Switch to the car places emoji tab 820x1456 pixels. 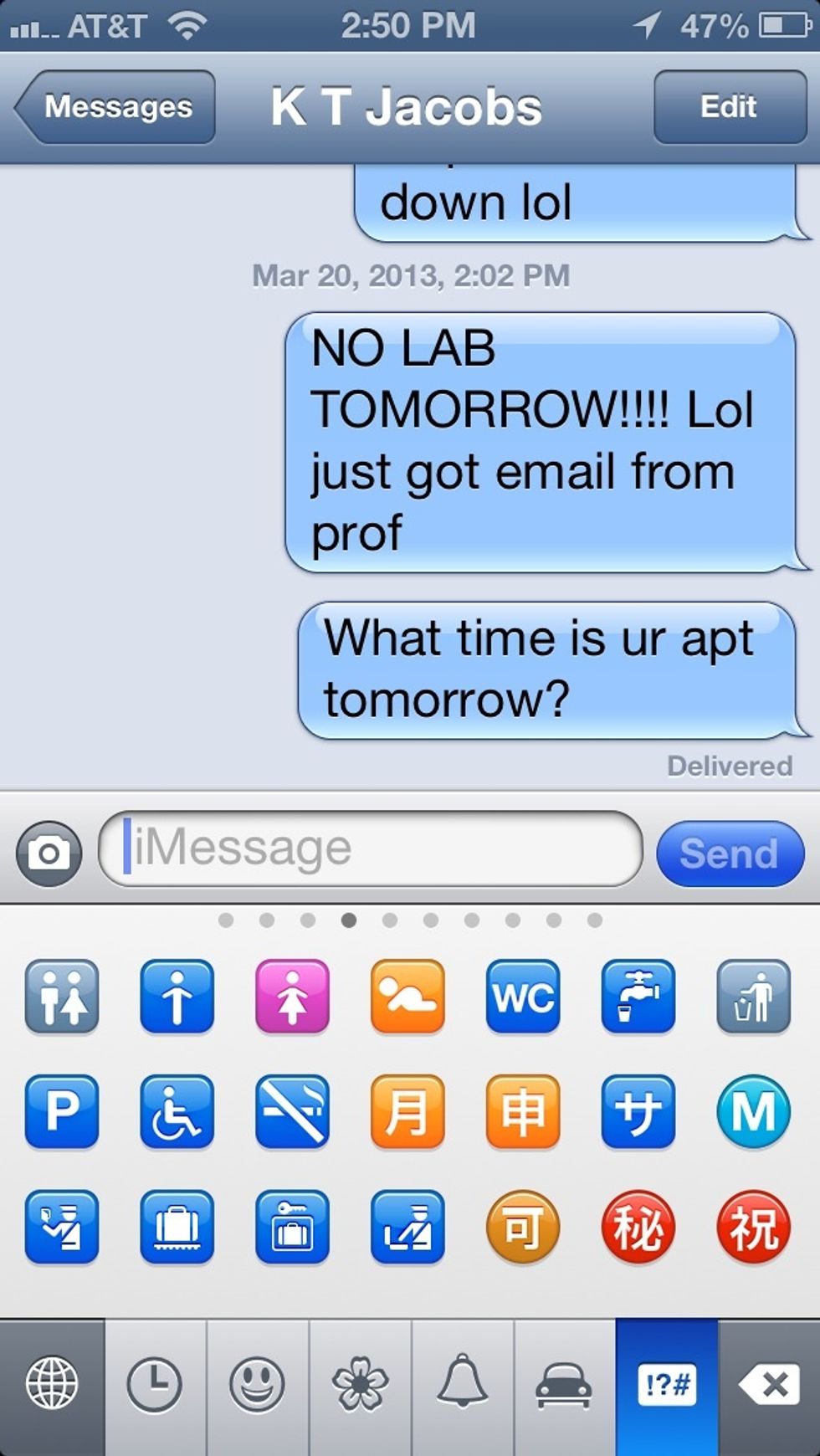coord(564,1385)
